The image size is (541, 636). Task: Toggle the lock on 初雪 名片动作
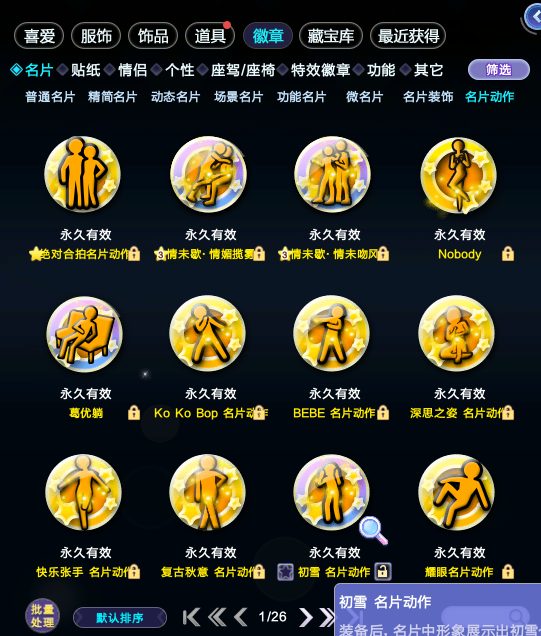click(x=382, y=572)
